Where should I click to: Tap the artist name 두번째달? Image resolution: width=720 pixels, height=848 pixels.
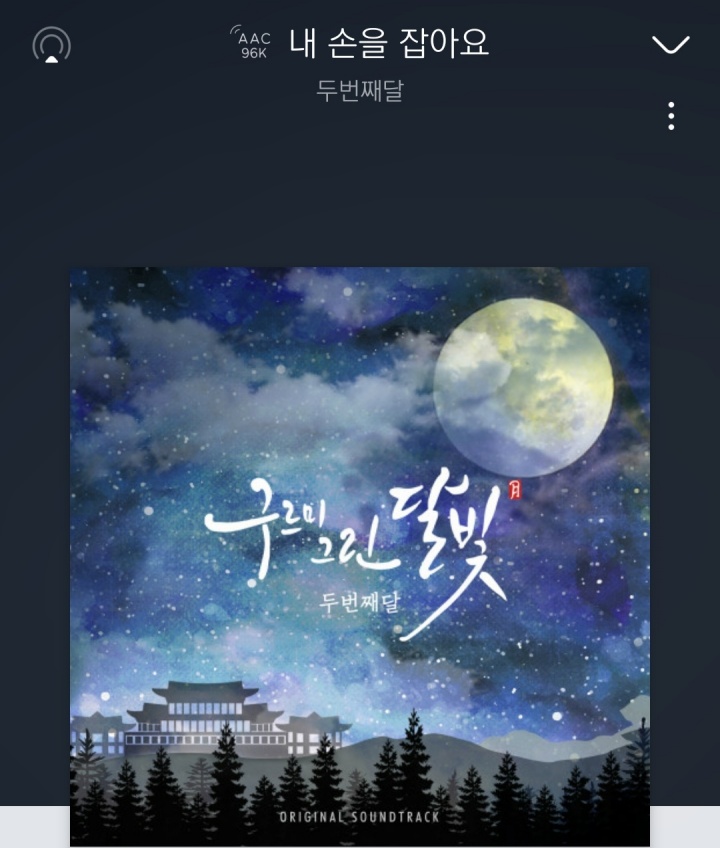[360, 91]
